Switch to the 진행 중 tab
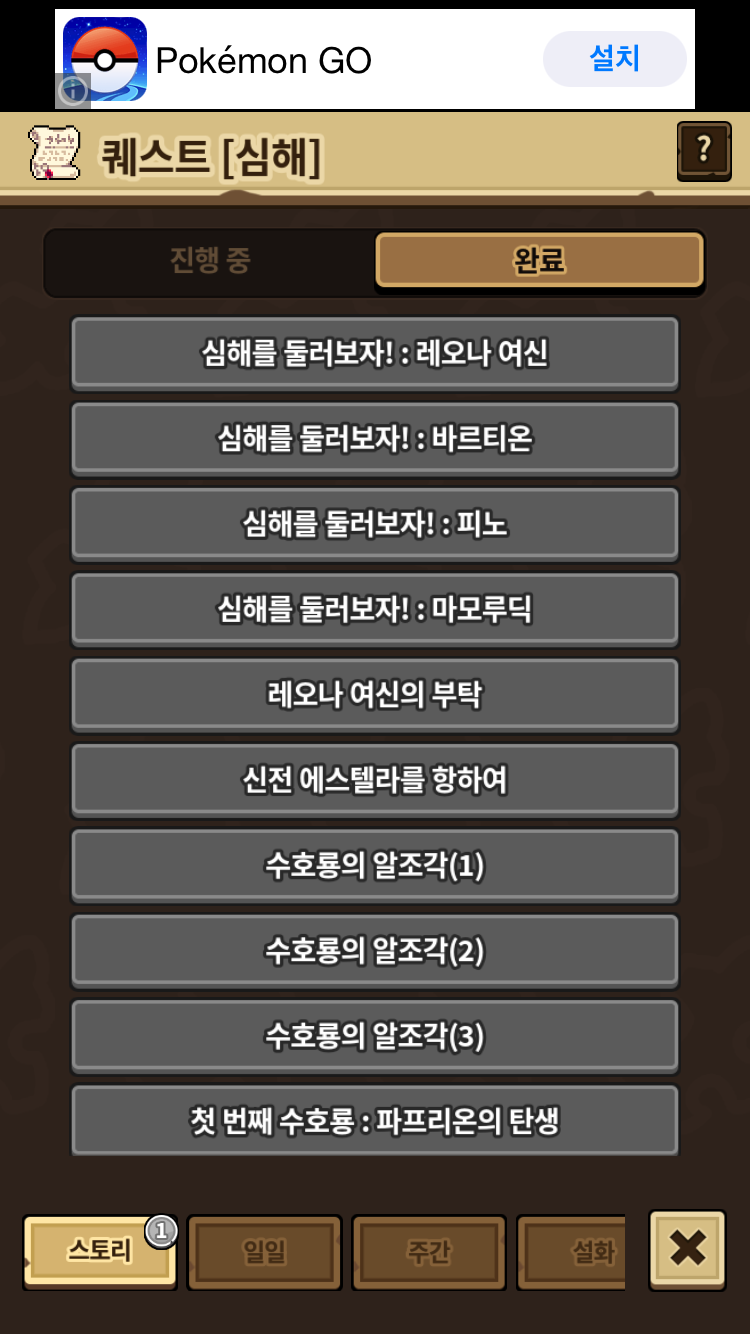The image size is (750, 1334). click(x=210, y=261)
